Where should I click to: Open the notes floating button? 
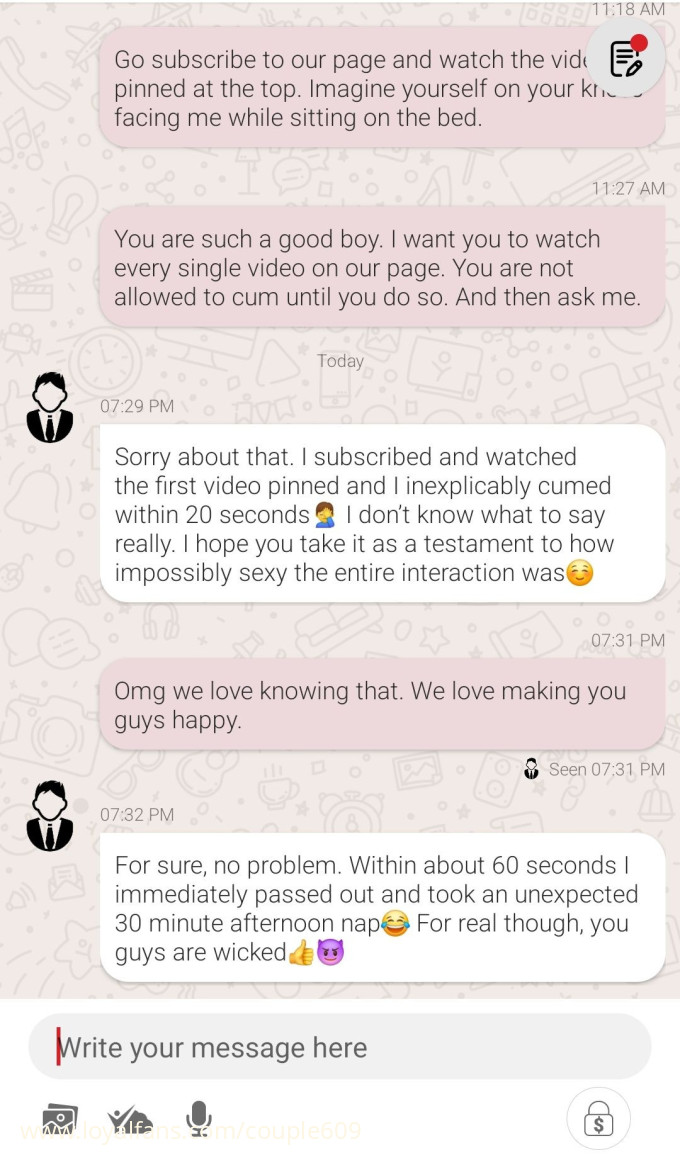click(x=626, y=58)
